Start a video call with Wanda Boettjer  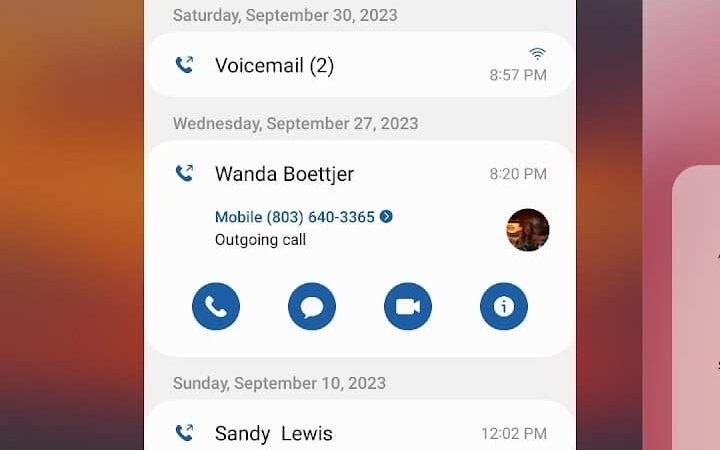408,307
